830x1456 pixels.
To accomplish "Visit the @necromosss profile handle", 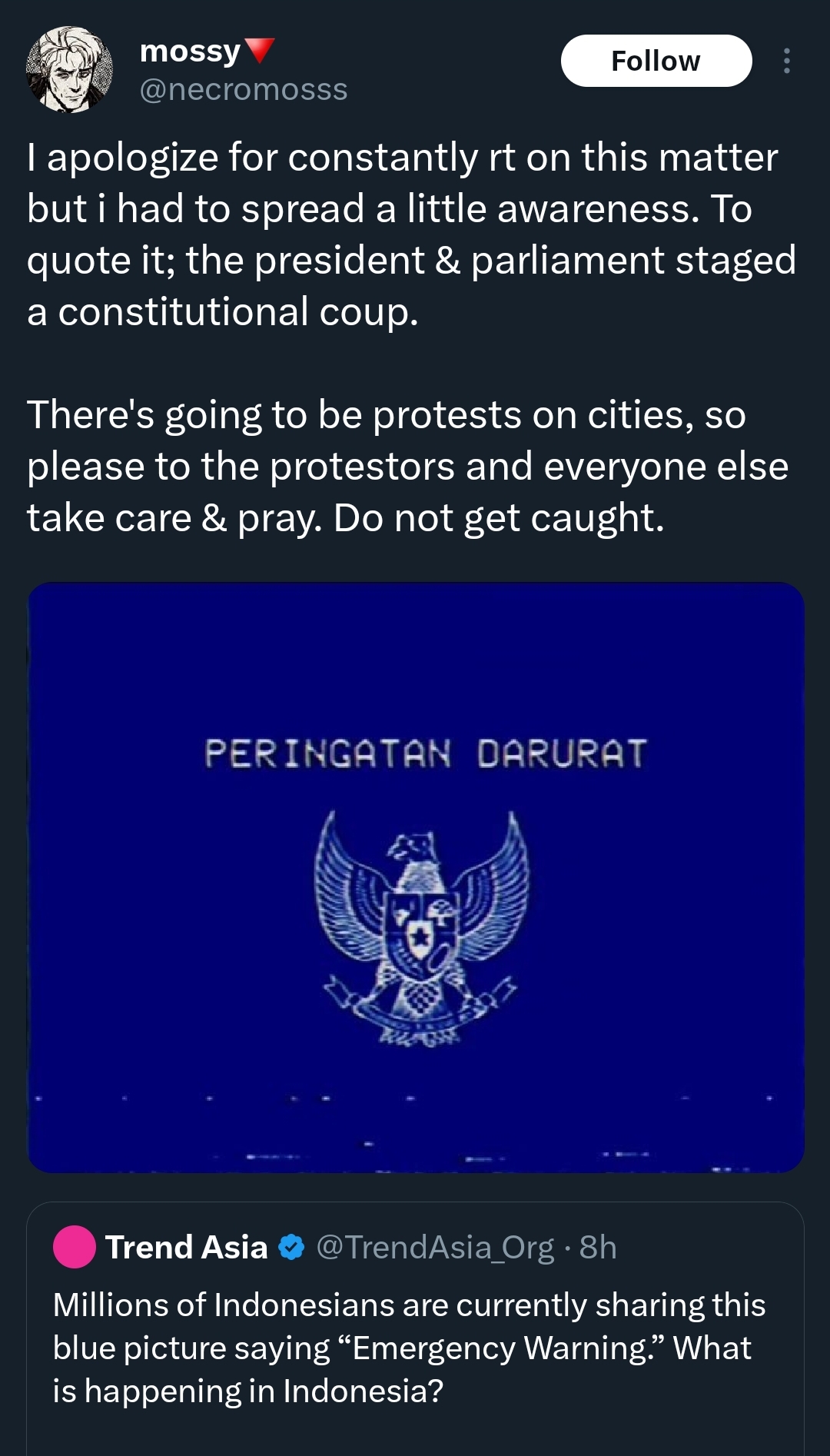I will [x=244, y=90].
